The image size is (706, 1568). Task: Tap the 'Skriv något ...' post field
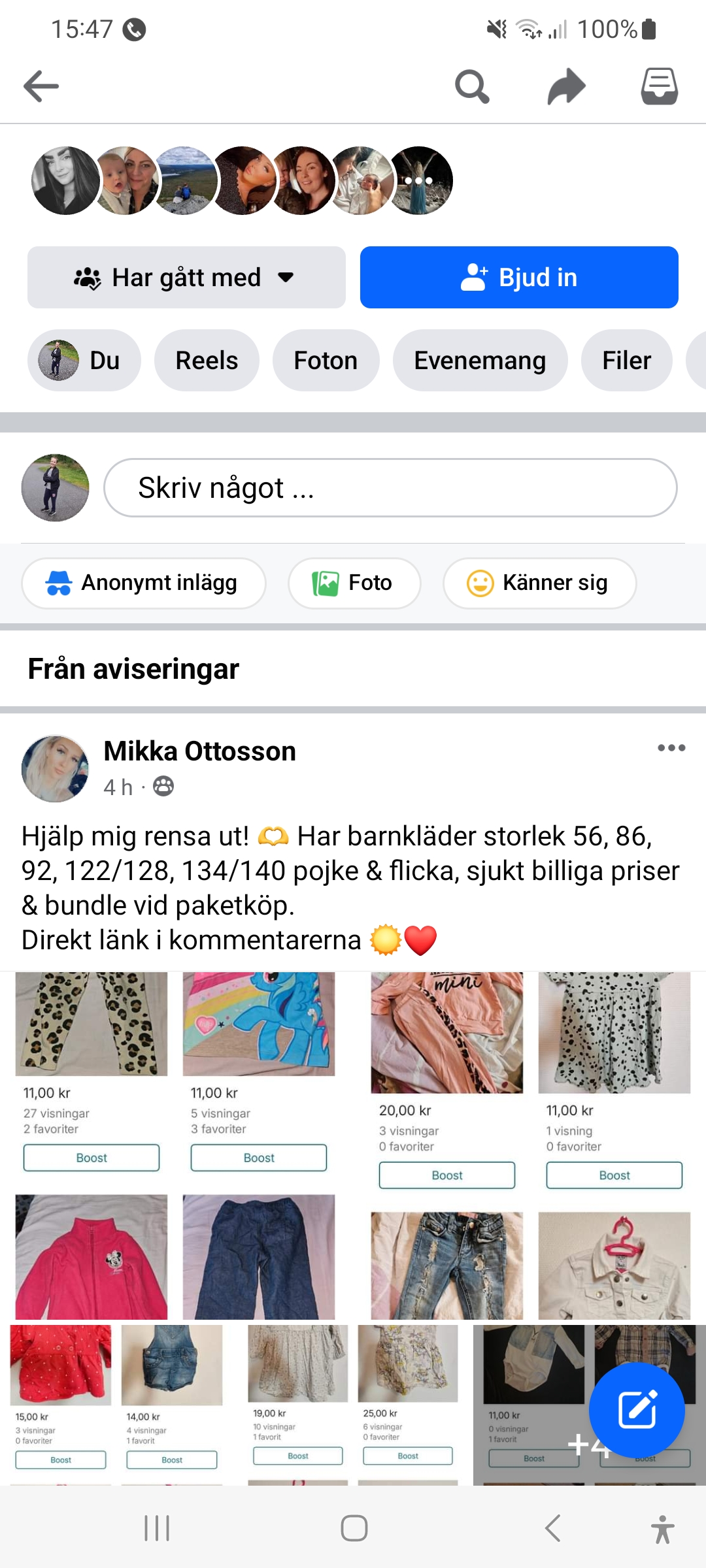click(x=390, y=488)
